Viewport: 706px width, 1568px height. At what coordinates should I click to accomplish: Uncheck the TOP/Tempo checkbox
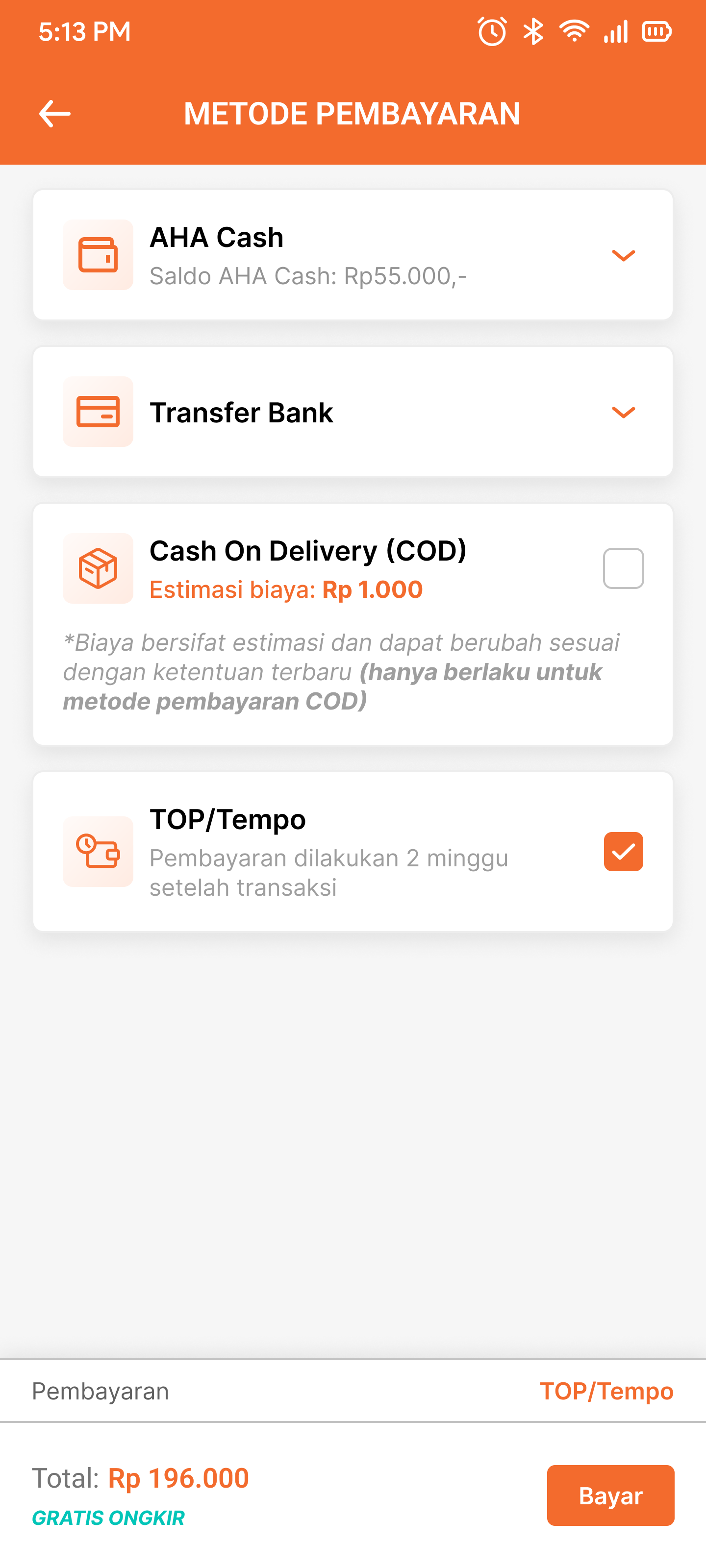point(623,852)
